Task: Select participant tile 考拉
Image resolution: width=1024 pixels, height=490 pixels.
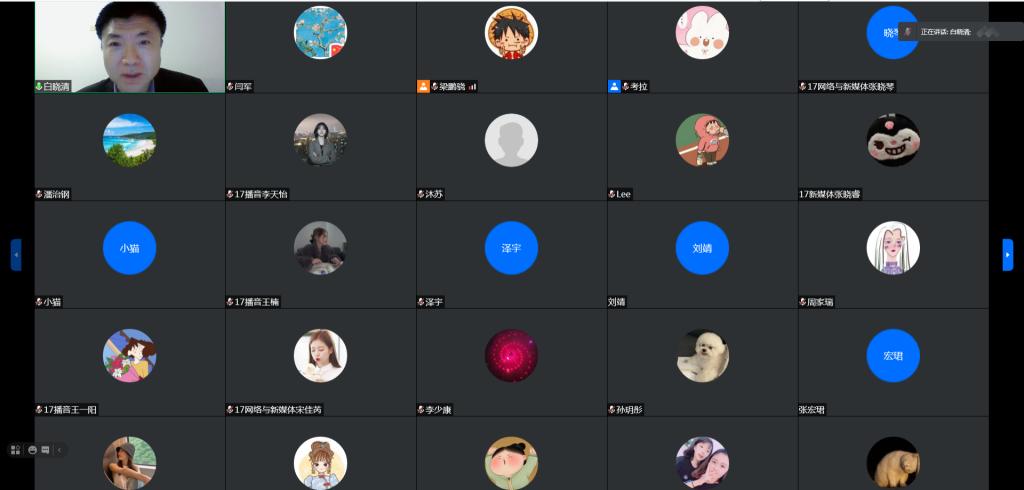Action: coord(702,46)
